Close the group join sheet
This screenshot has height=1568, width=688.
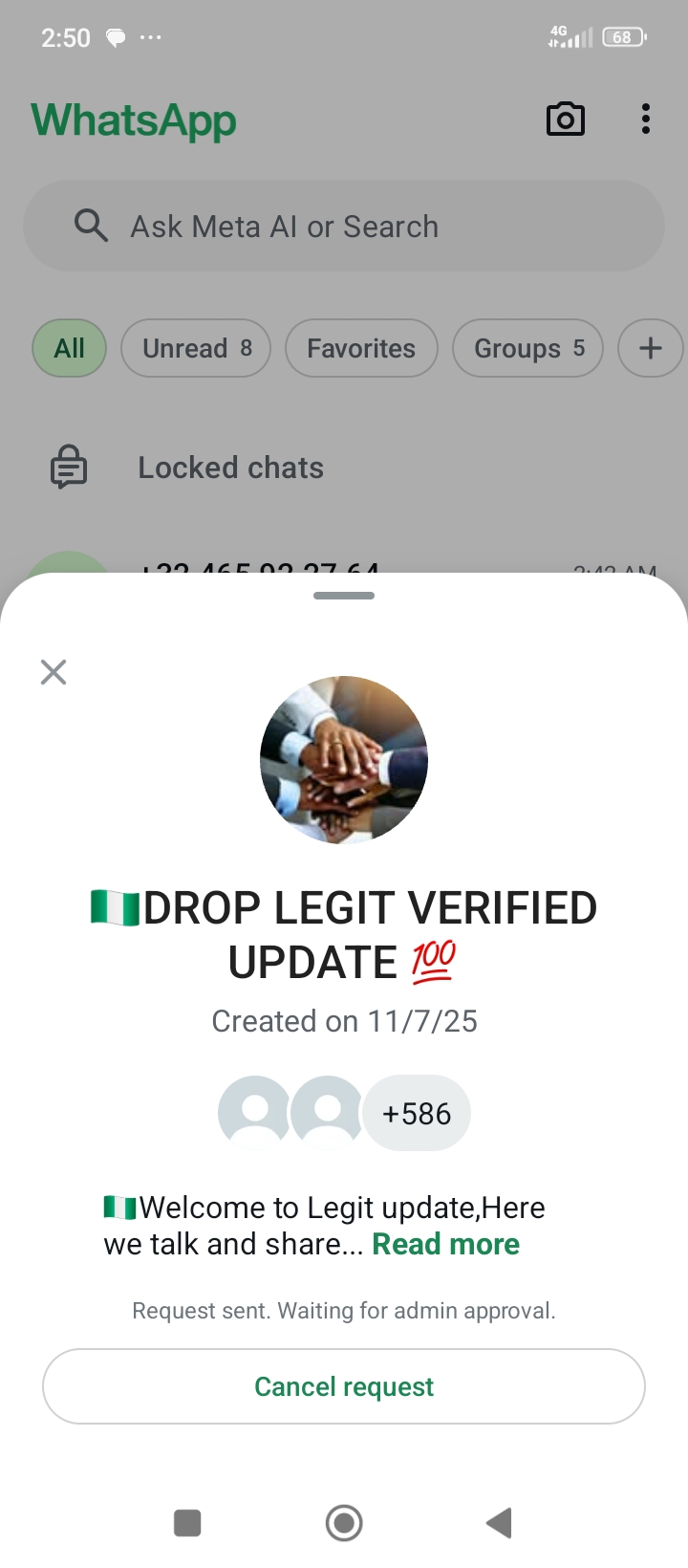tap(54, 672)
